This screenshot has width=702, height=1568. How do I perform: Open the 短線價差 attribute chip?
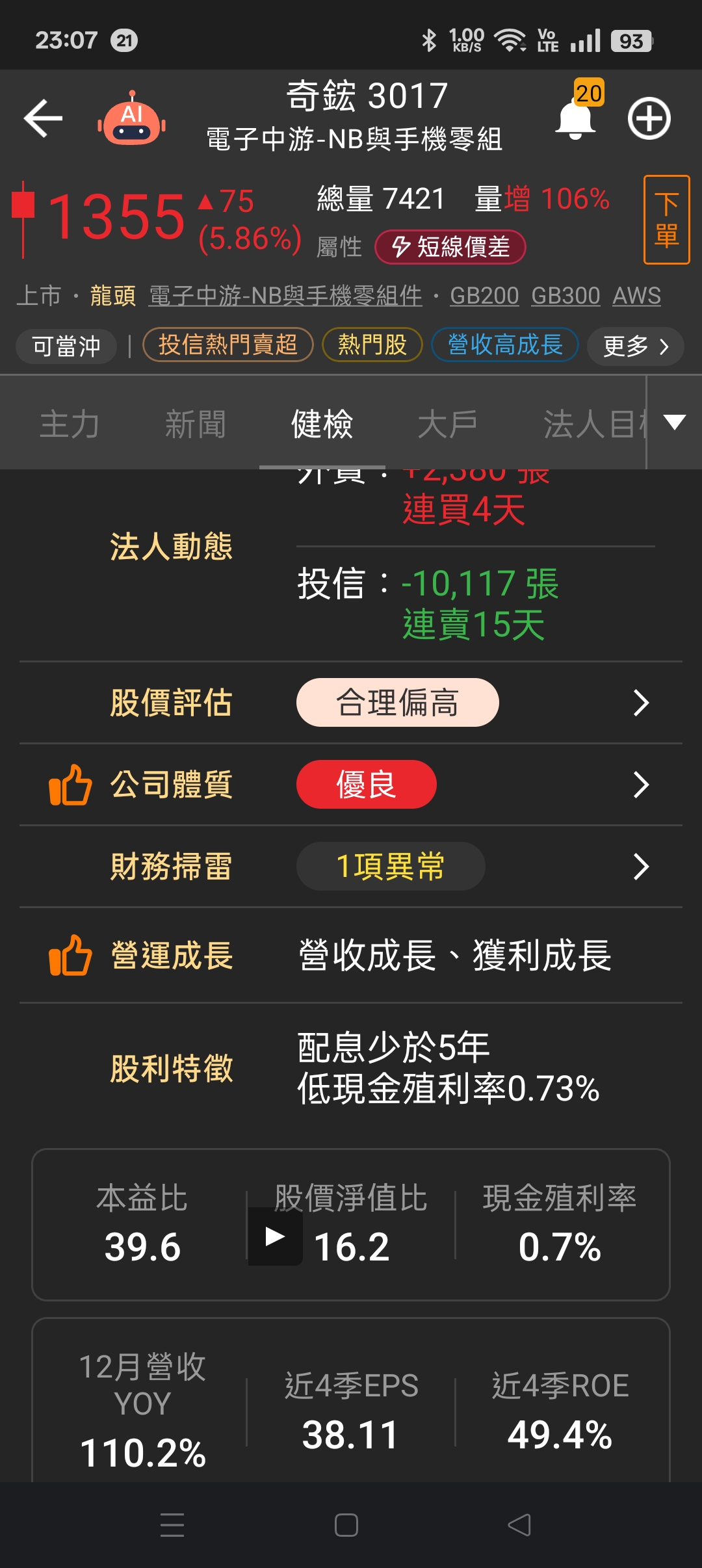450,247
